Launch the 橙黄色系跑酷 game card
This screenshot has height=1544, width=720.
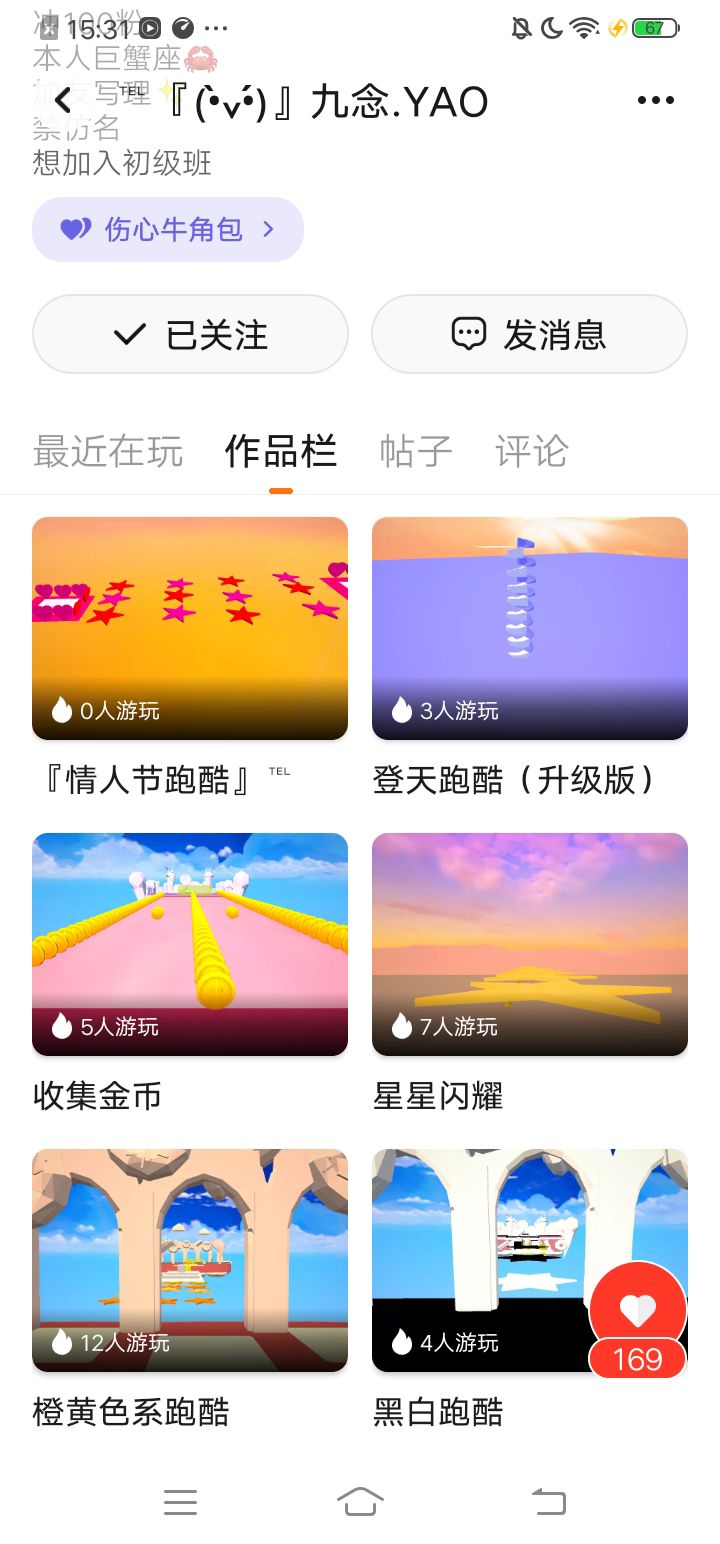190,1260
